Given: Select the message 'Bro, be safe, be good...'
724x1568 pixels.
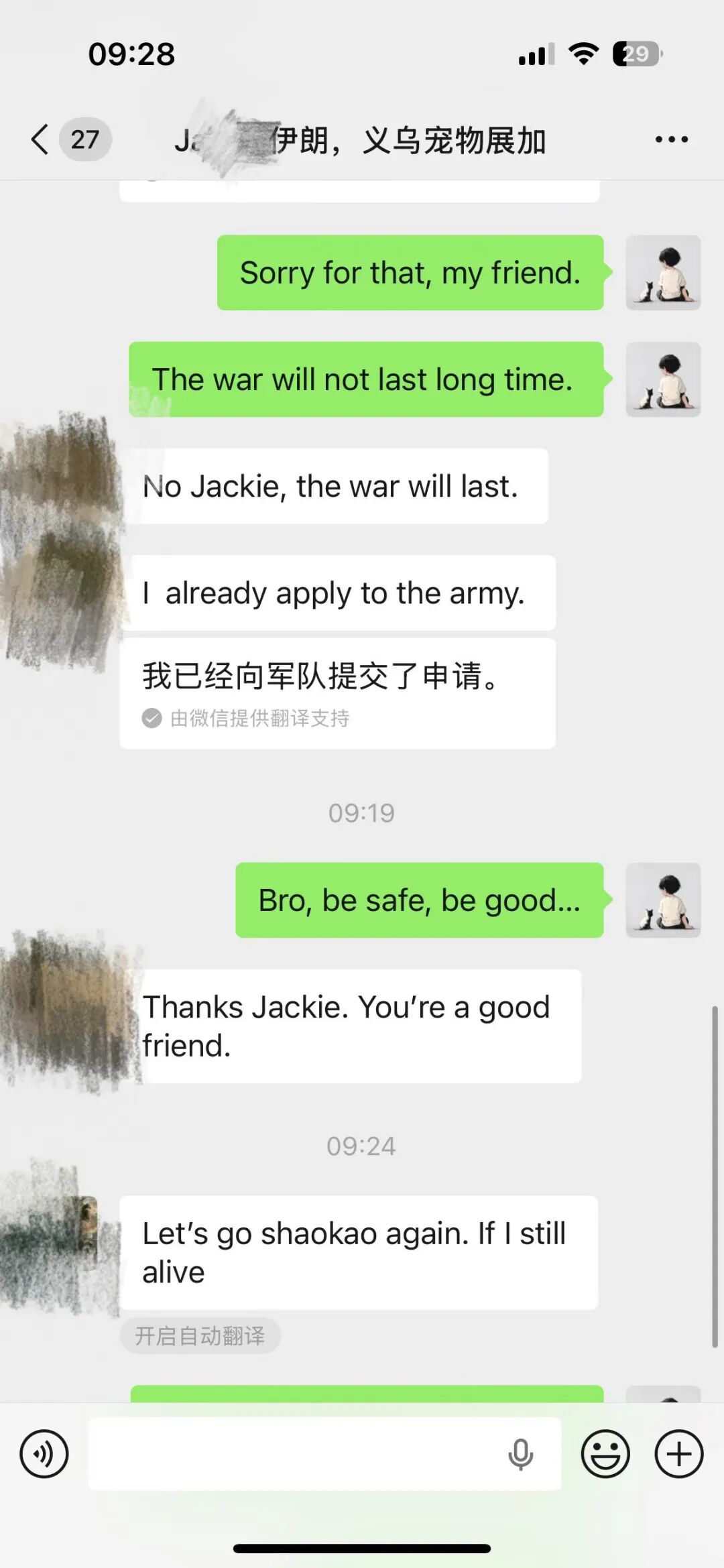Looking at the screenshot, I should coord(418,900).
